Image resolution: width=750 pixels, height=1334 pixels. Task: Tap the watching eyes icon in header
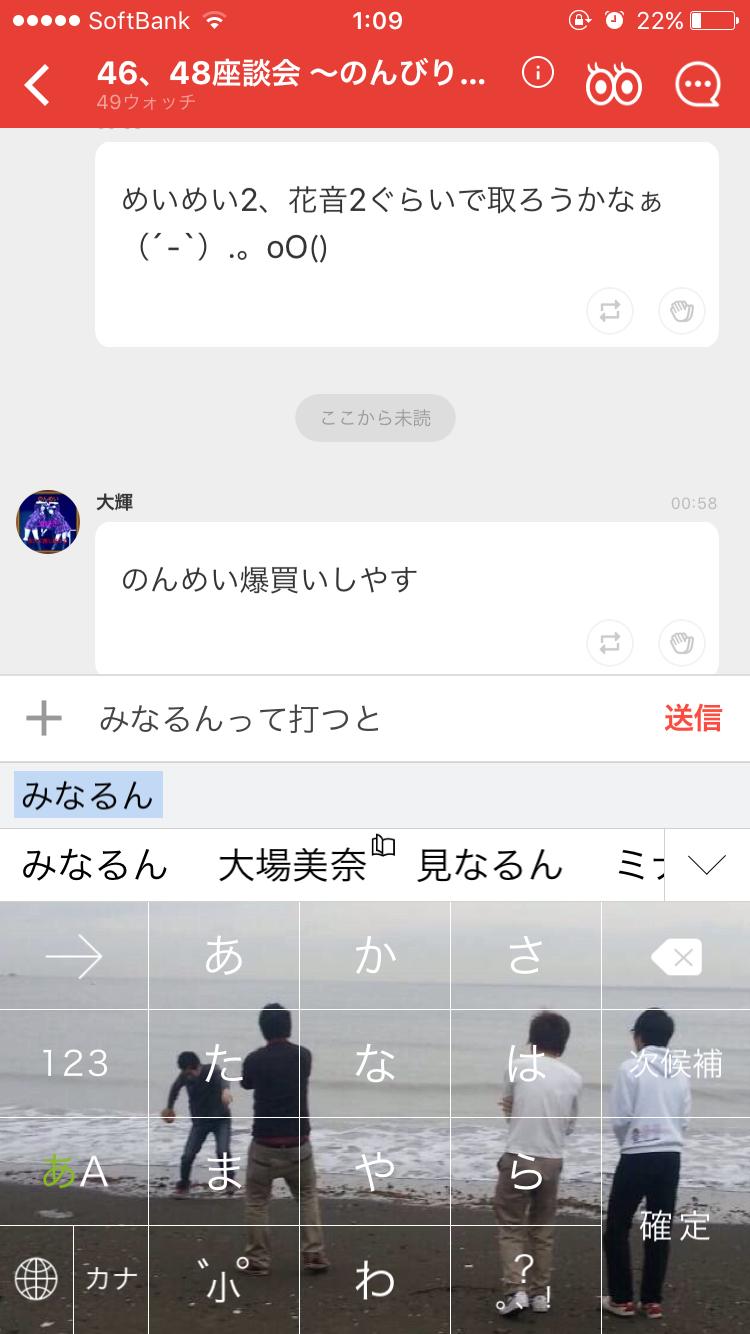[613, 84]
